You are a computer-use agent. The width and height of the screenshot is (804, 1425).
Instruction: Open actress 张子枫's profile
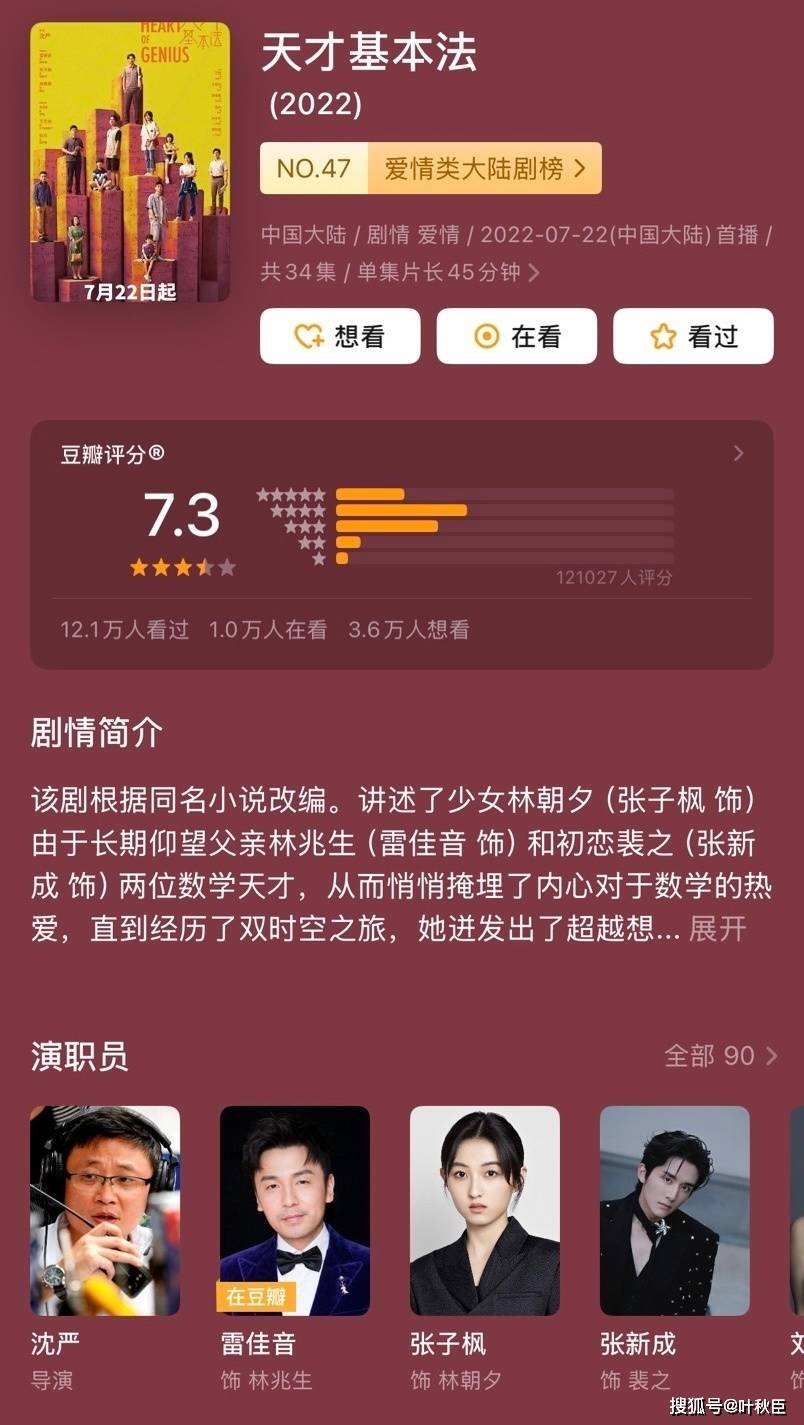485,1210
